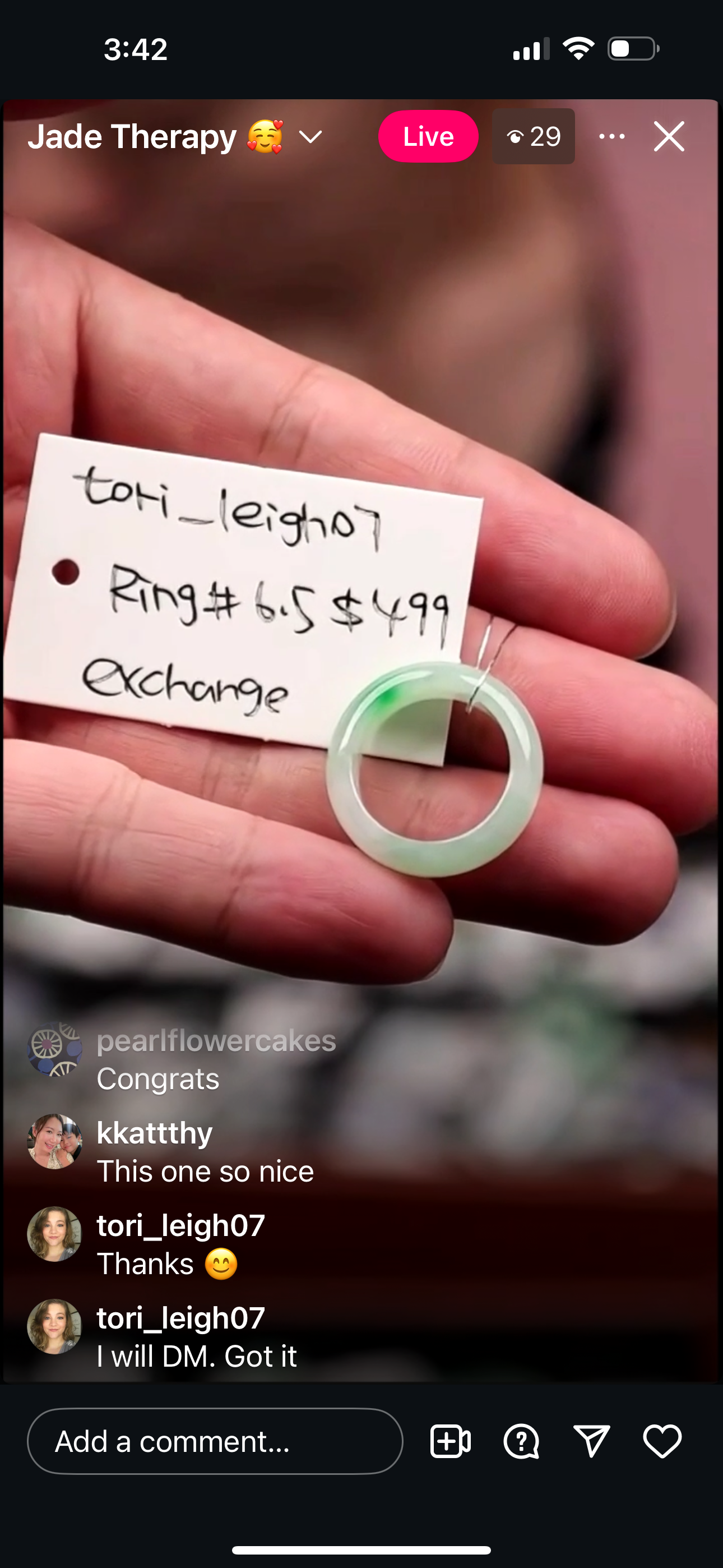Share the live via the paper plane icon
The width and height of the screenshot is (723, 1568).
coord(591,1441)
